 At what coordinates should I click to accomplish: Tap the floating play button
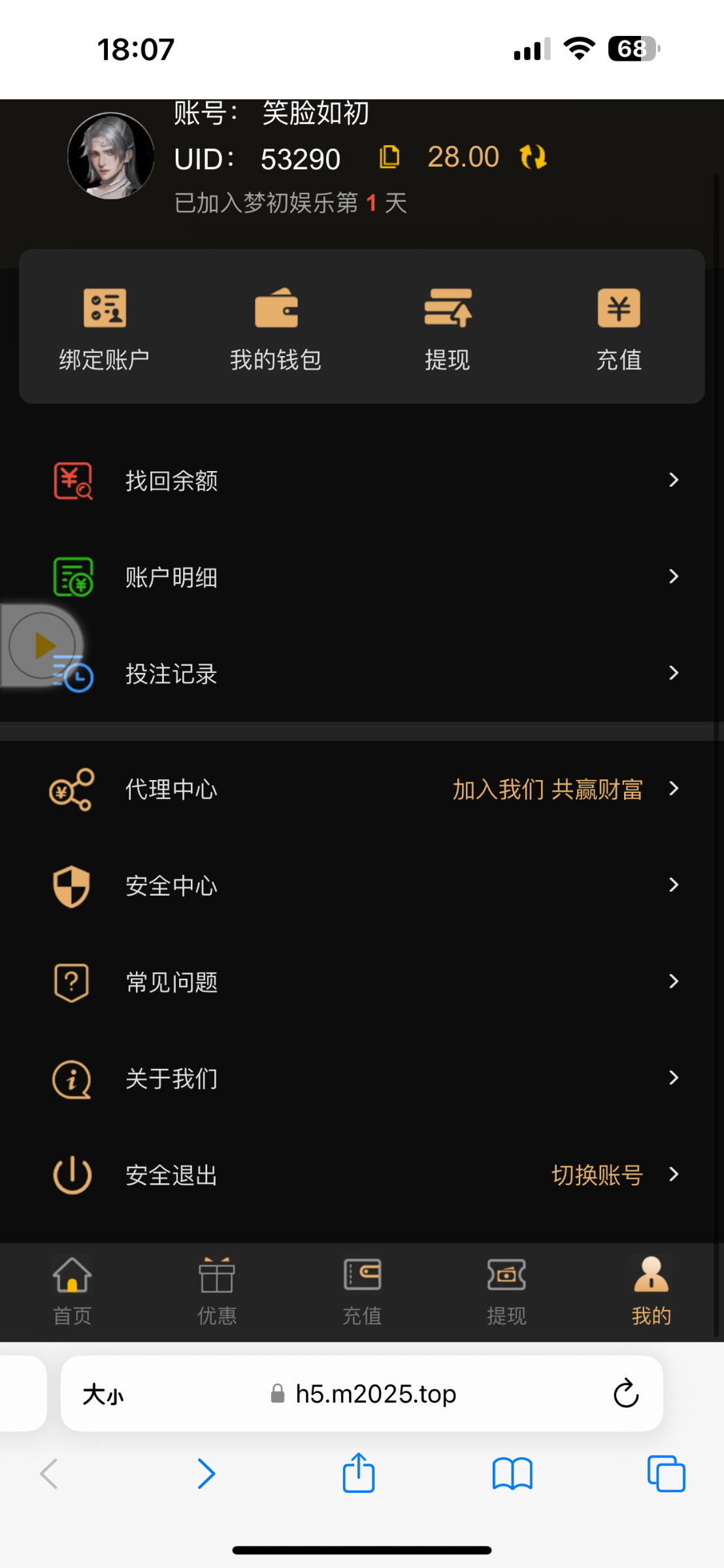coord(42,645)
